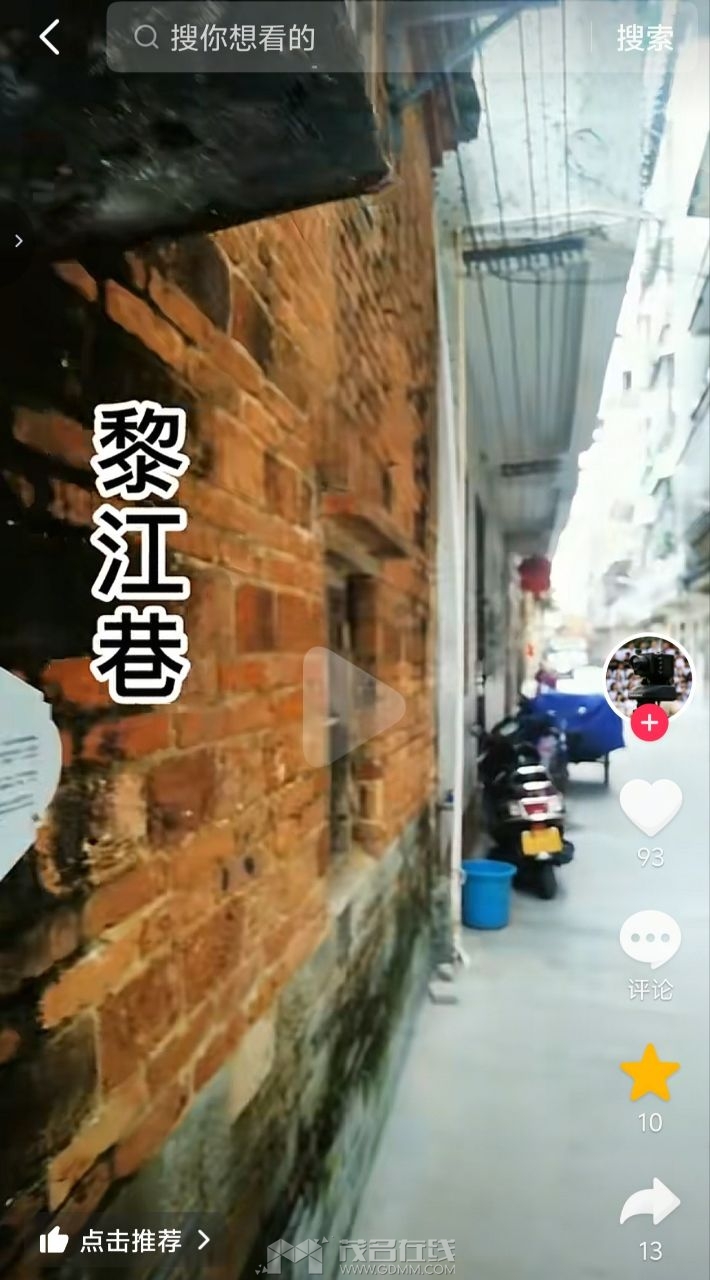The image size is (710, 1280).
Task: Like this video with the heart
Action: pos(650,806)
